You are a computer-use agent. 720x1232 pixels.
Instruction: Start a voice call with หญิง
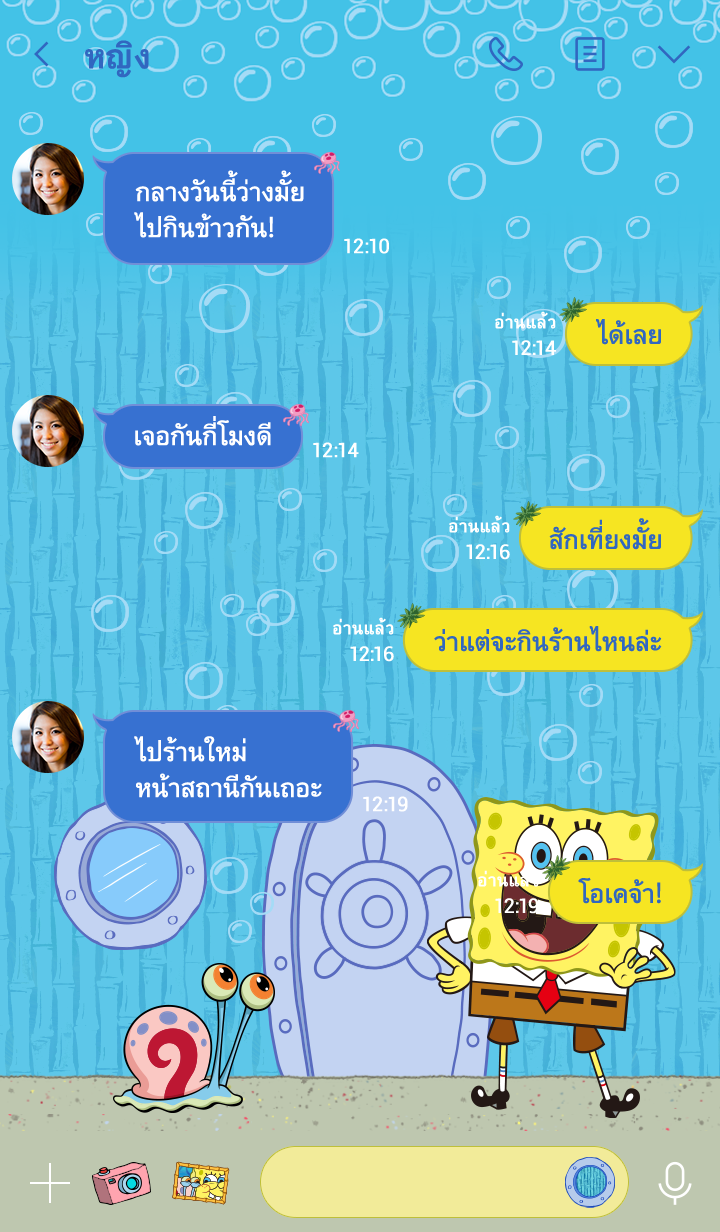click(505, 54)
